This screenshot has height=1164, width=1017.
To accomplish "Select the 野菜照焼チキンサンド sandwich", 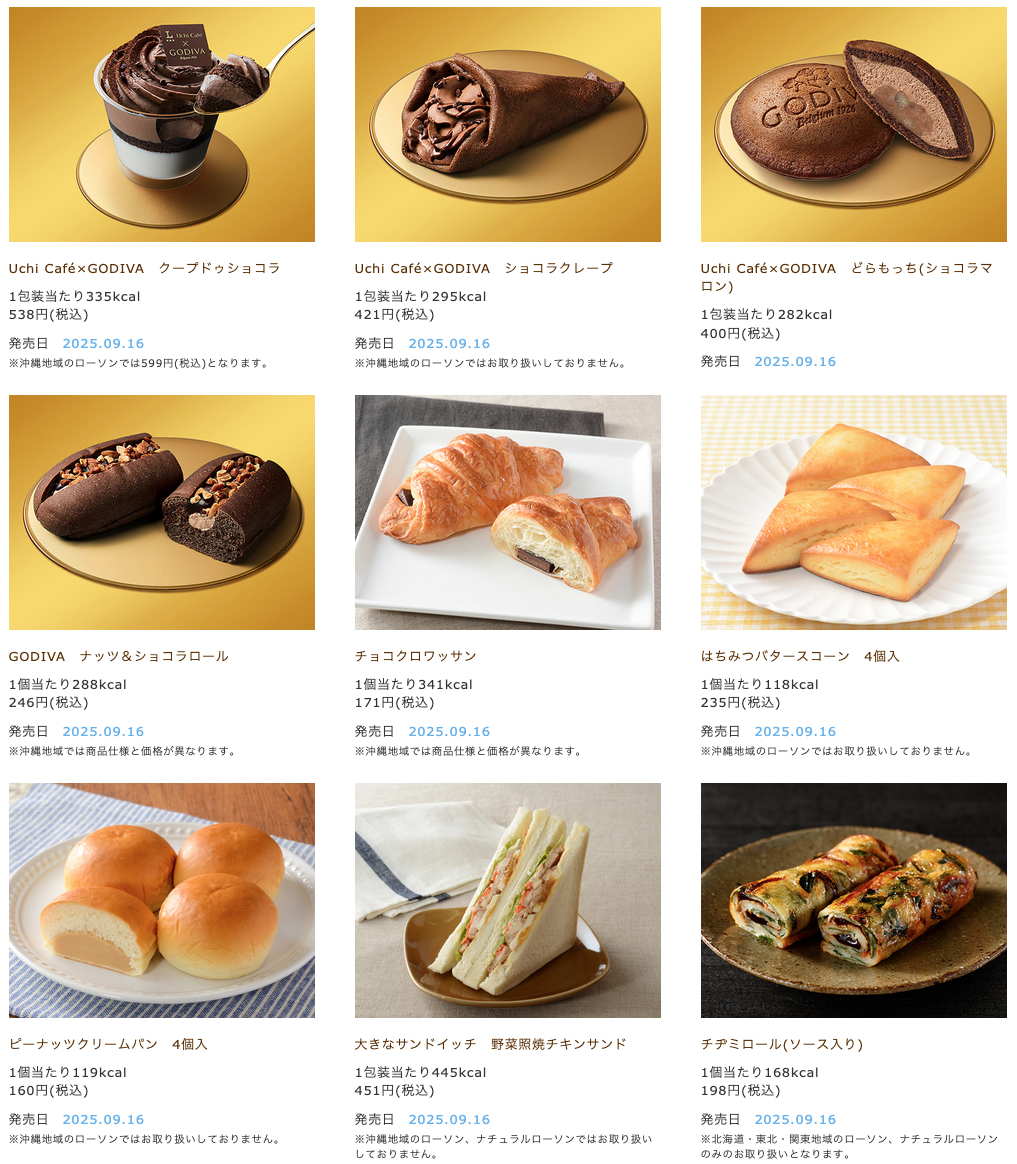I will pos(507,900).
